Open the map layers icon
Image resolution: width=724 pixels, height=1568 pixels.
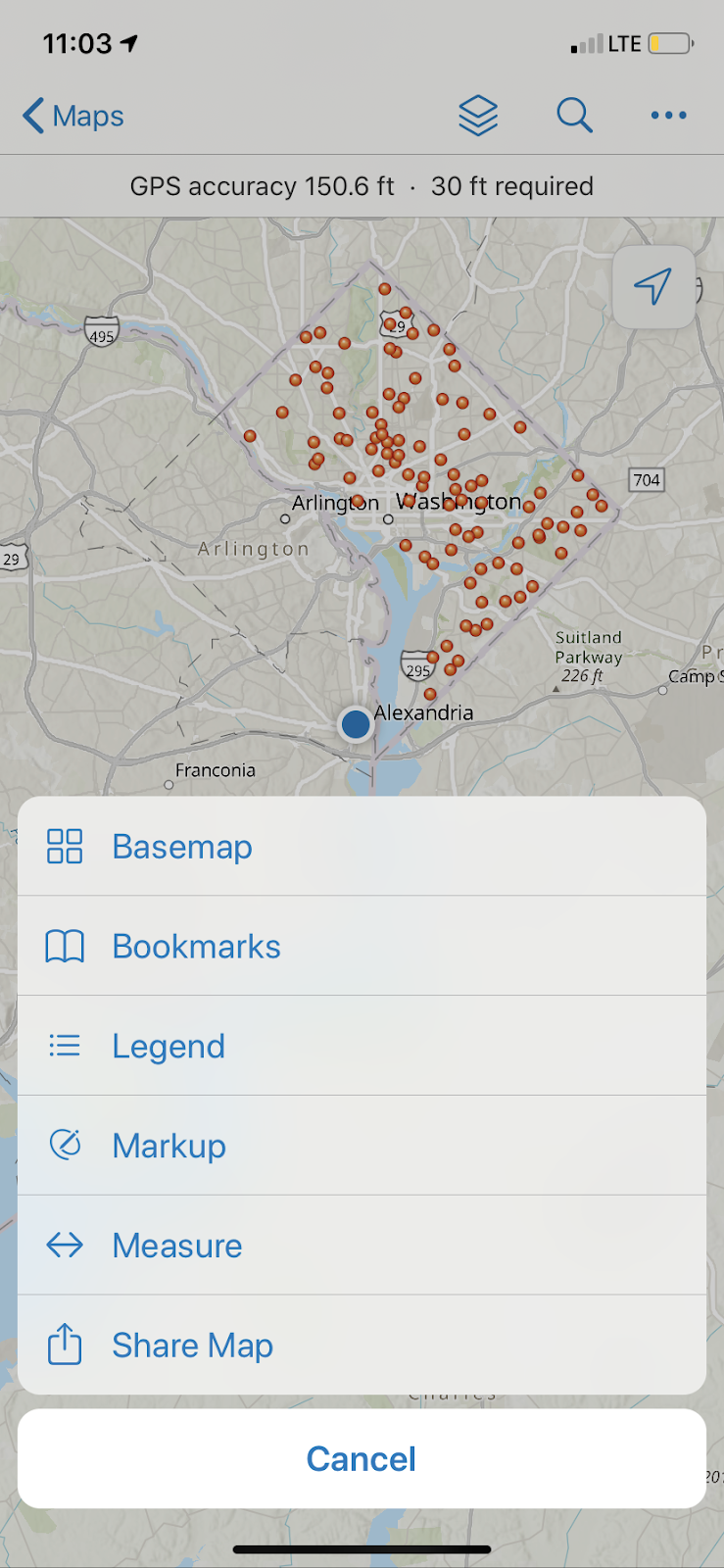[x=478, y=116]
